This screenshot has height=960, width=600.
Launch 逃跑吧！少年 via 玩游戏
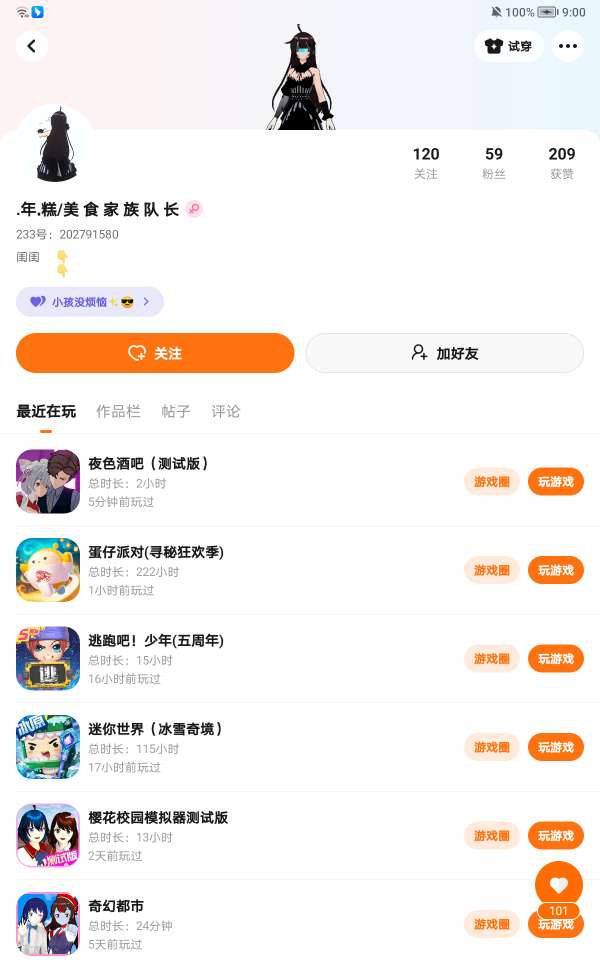click(555, 659)
